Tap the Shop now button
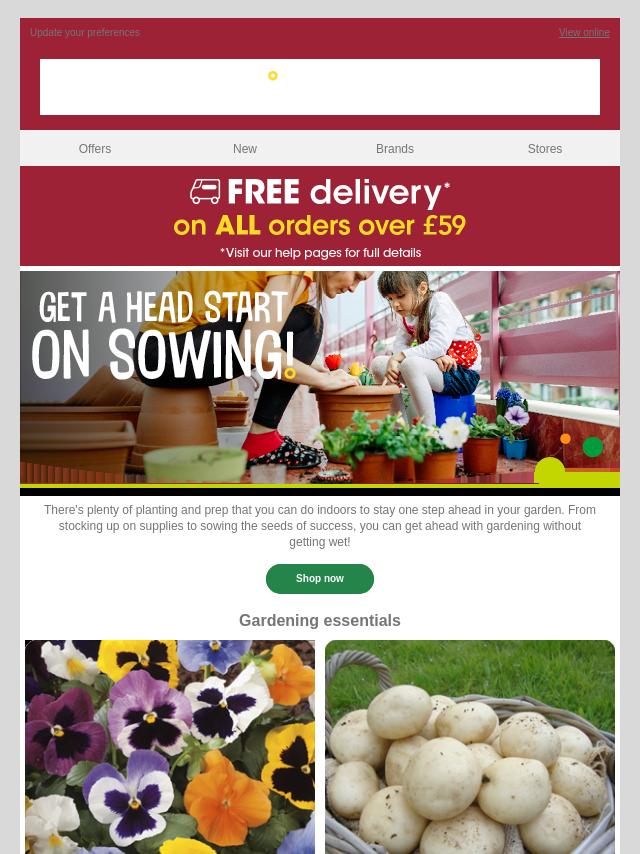 [320, 579]
